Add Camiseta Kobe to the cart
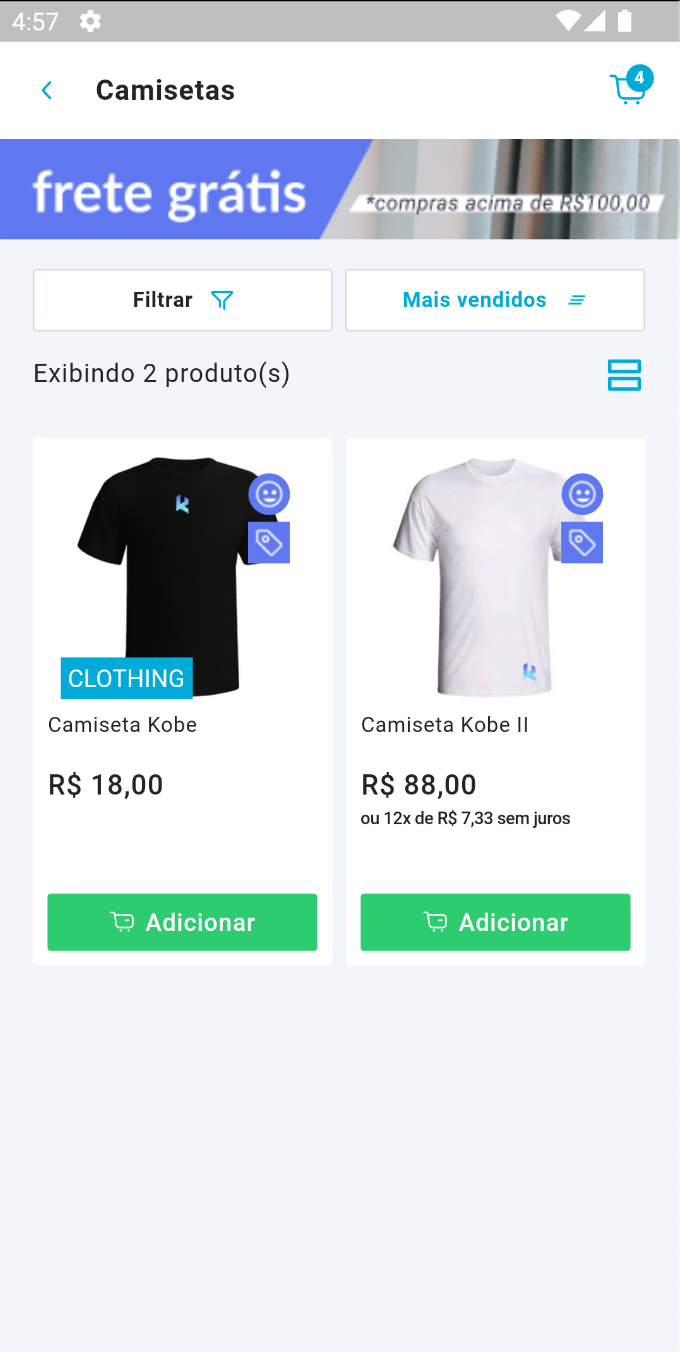Screen dimensions: 680x1352 coord(182,922)
